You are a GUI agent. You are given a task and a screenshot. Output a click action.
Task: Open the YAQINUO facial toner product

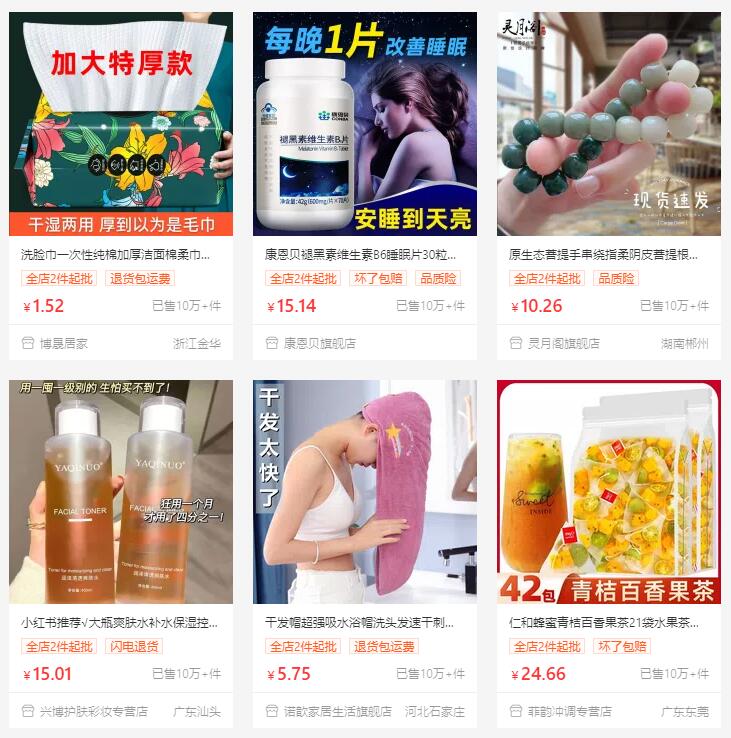[121, 492]
